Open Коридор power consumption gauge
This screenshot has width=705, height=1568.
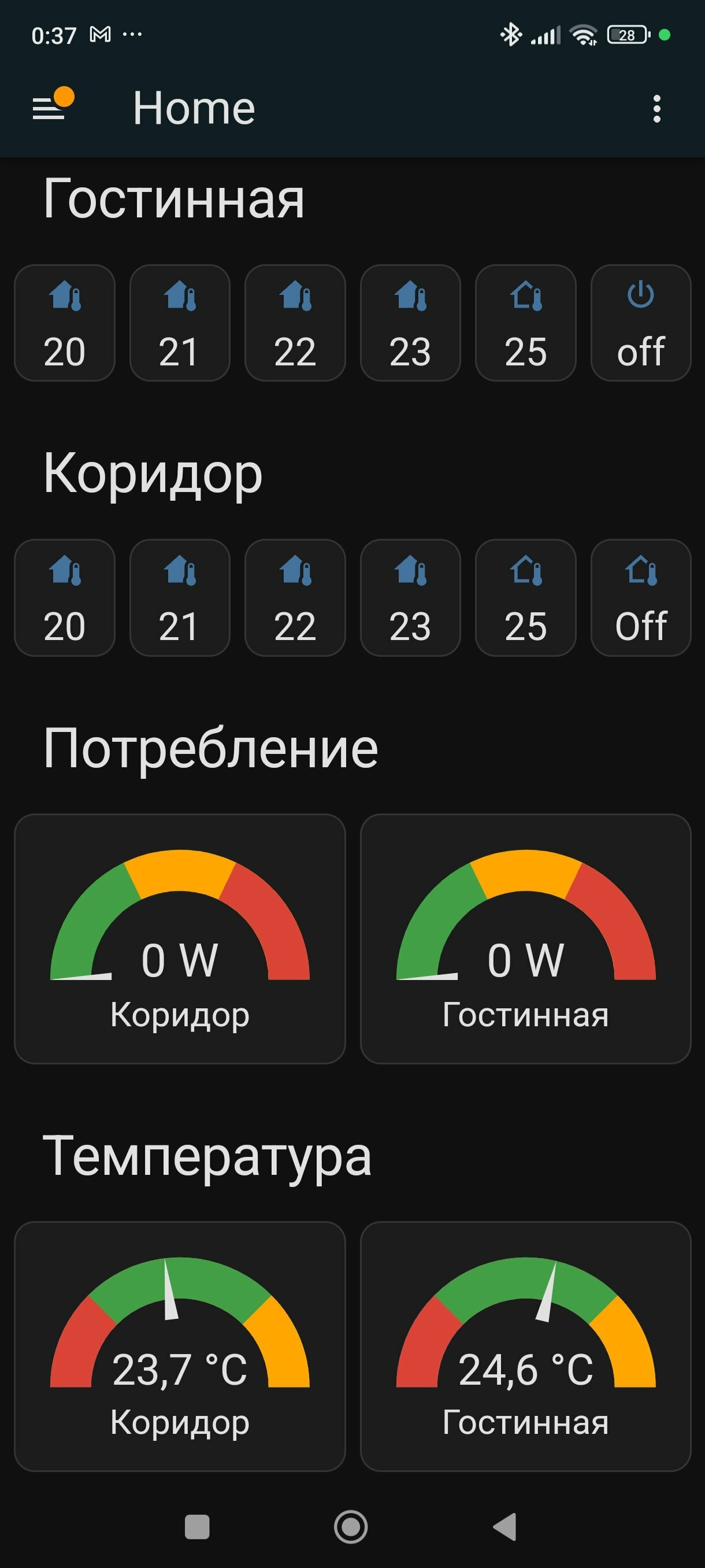[180, 938]
